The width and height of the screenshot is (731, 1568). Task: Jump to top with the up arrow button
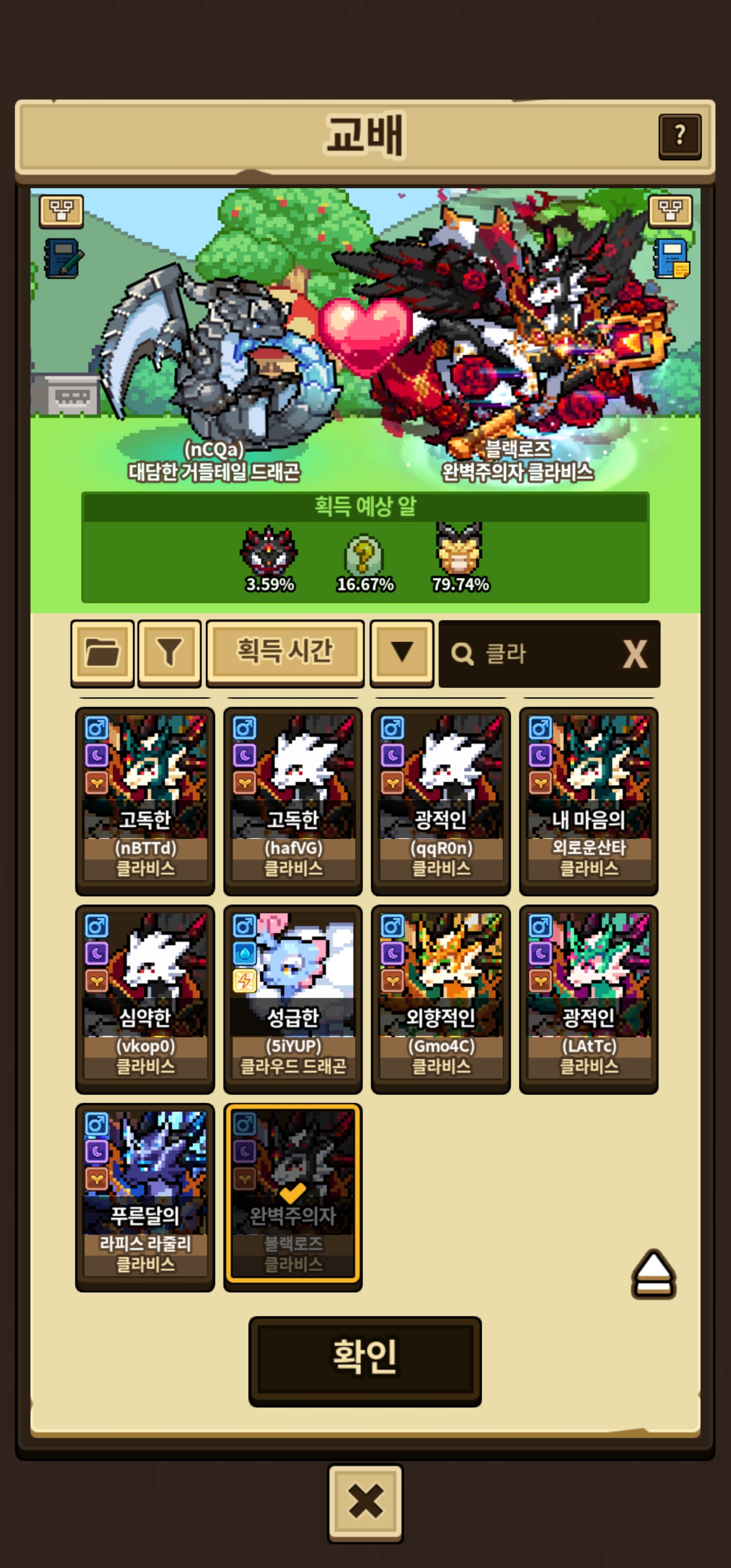pos(653,1273)
